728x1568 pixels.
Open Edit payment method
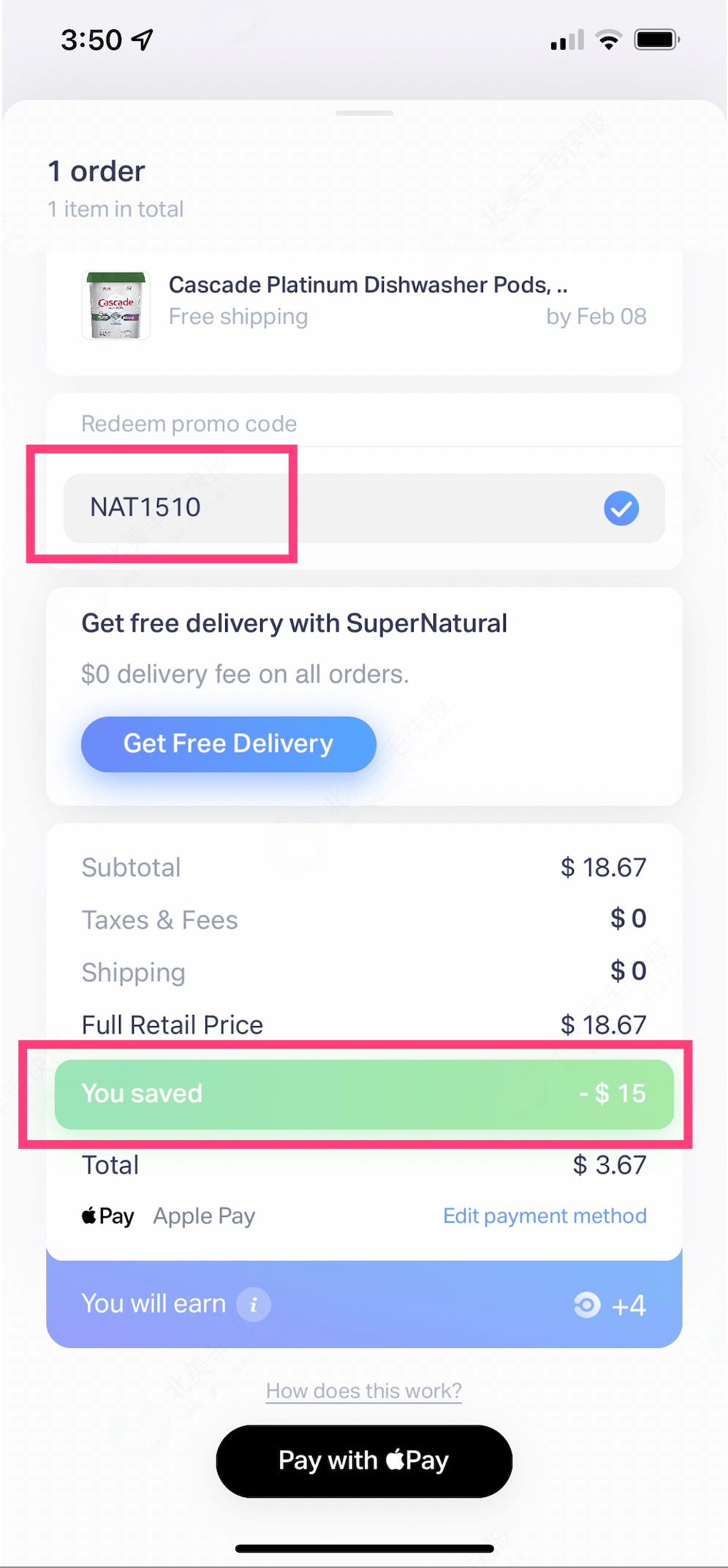tap(544, 1215)
